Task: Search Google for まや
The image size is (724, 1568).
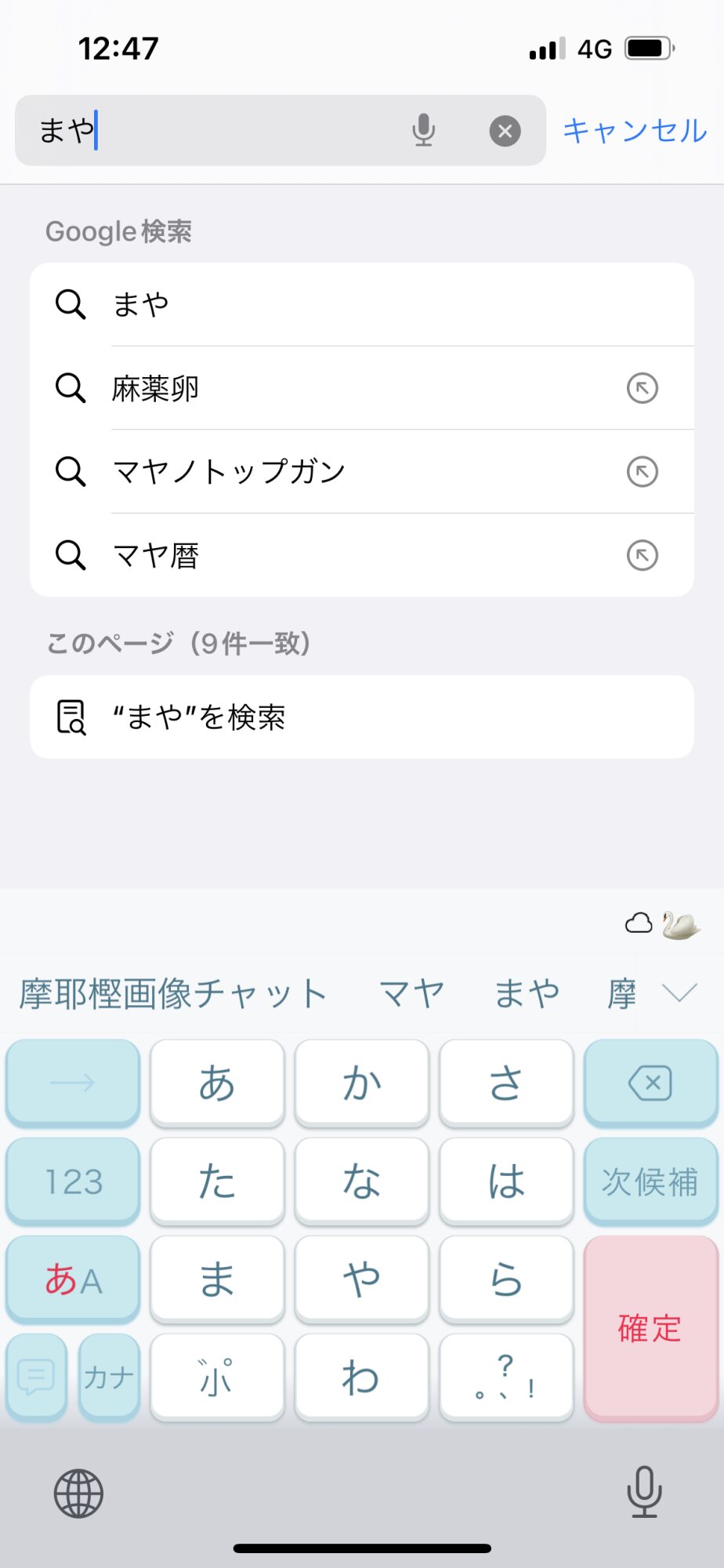Action: click(x=360, y=304)
